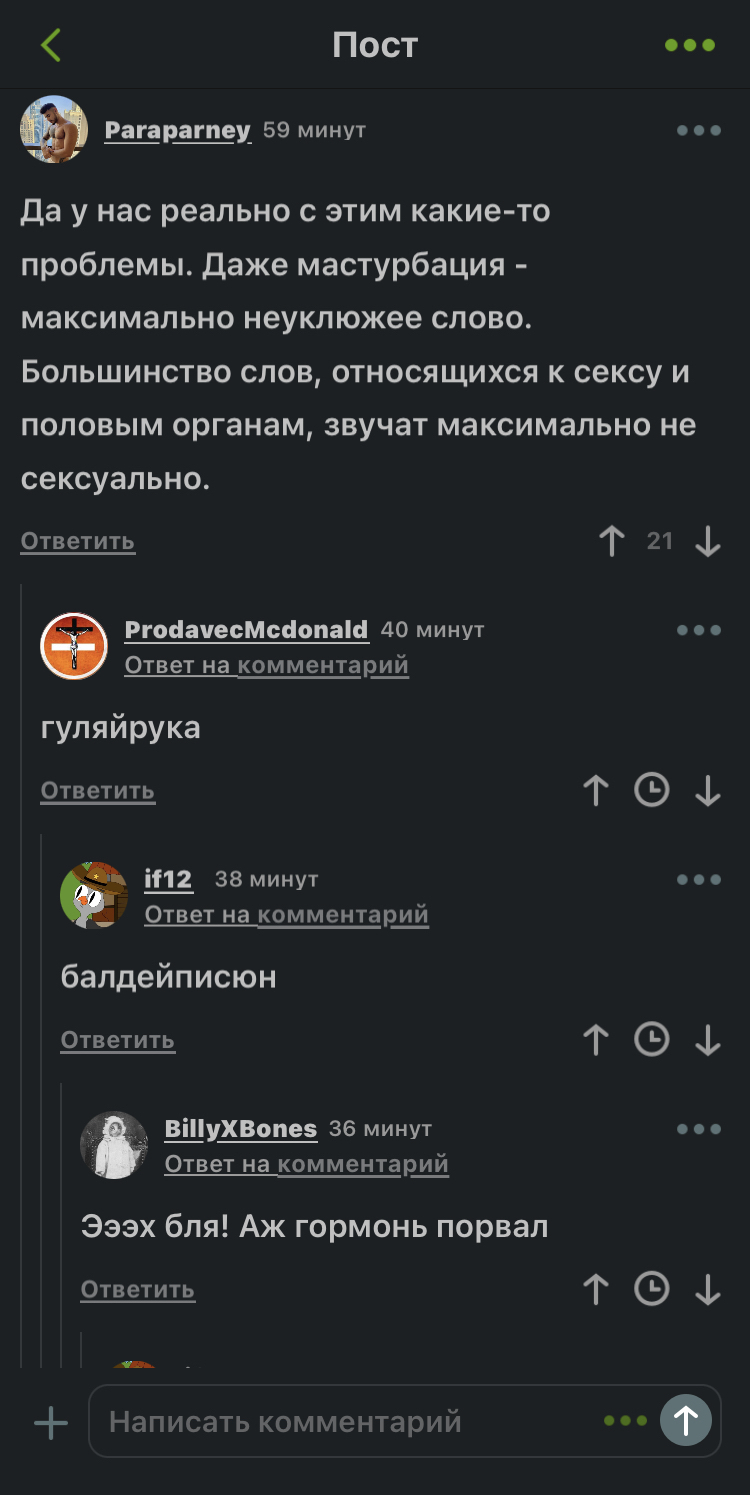
Task: Upvote ProdavecMcdonald's comment
Action: (x=596, y=791)
